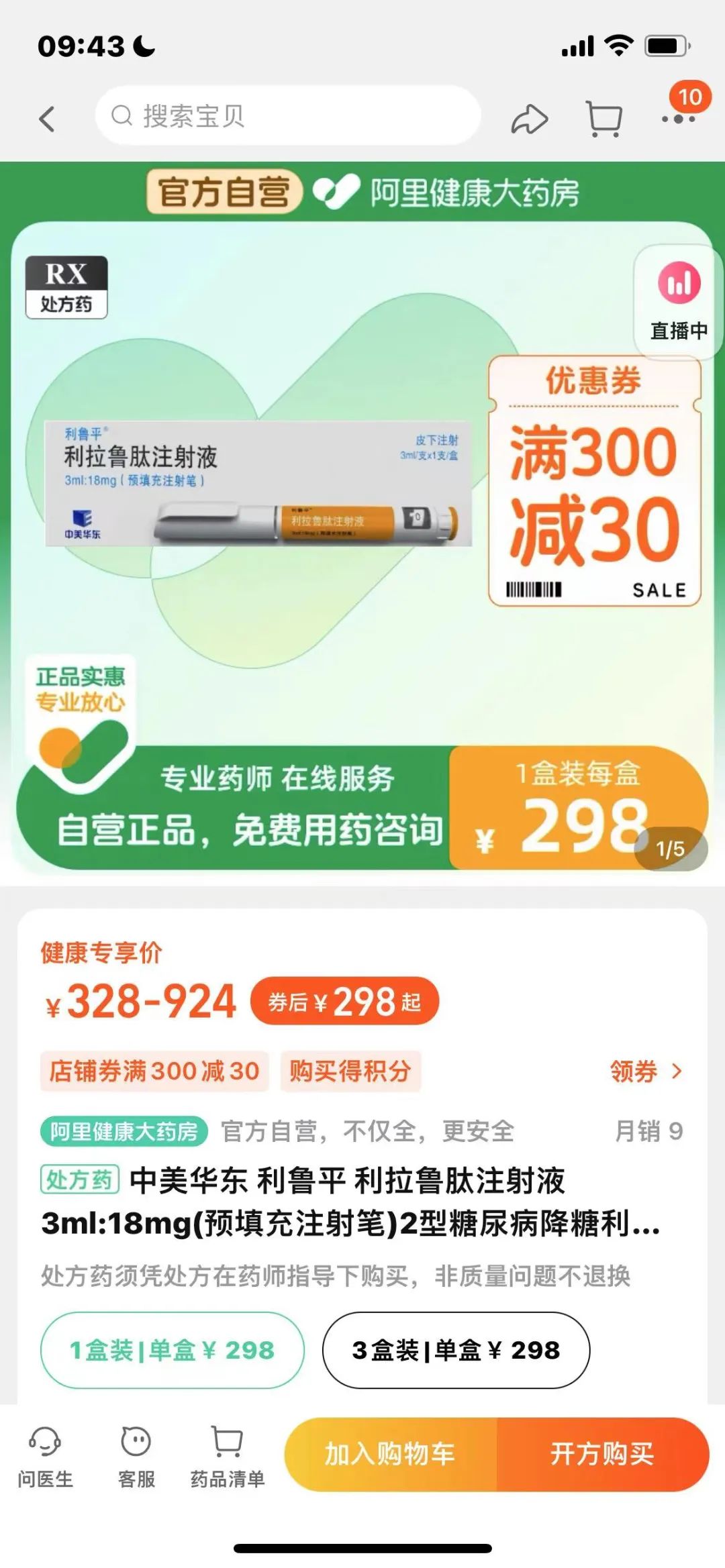Tap 领券 to claim coupons

pos(644,1072)
